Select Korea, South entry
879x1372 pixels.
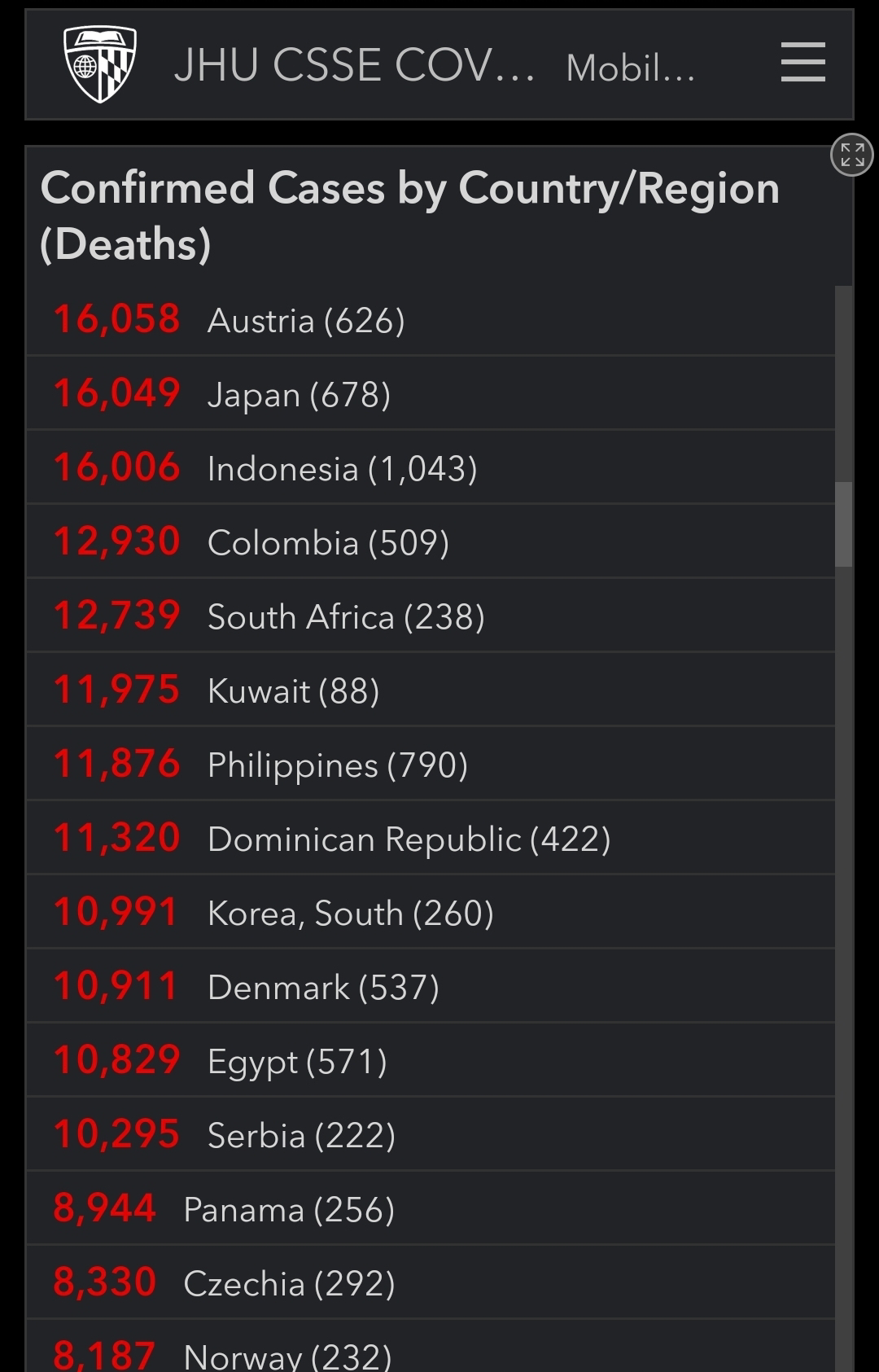(x=431, y=912)
